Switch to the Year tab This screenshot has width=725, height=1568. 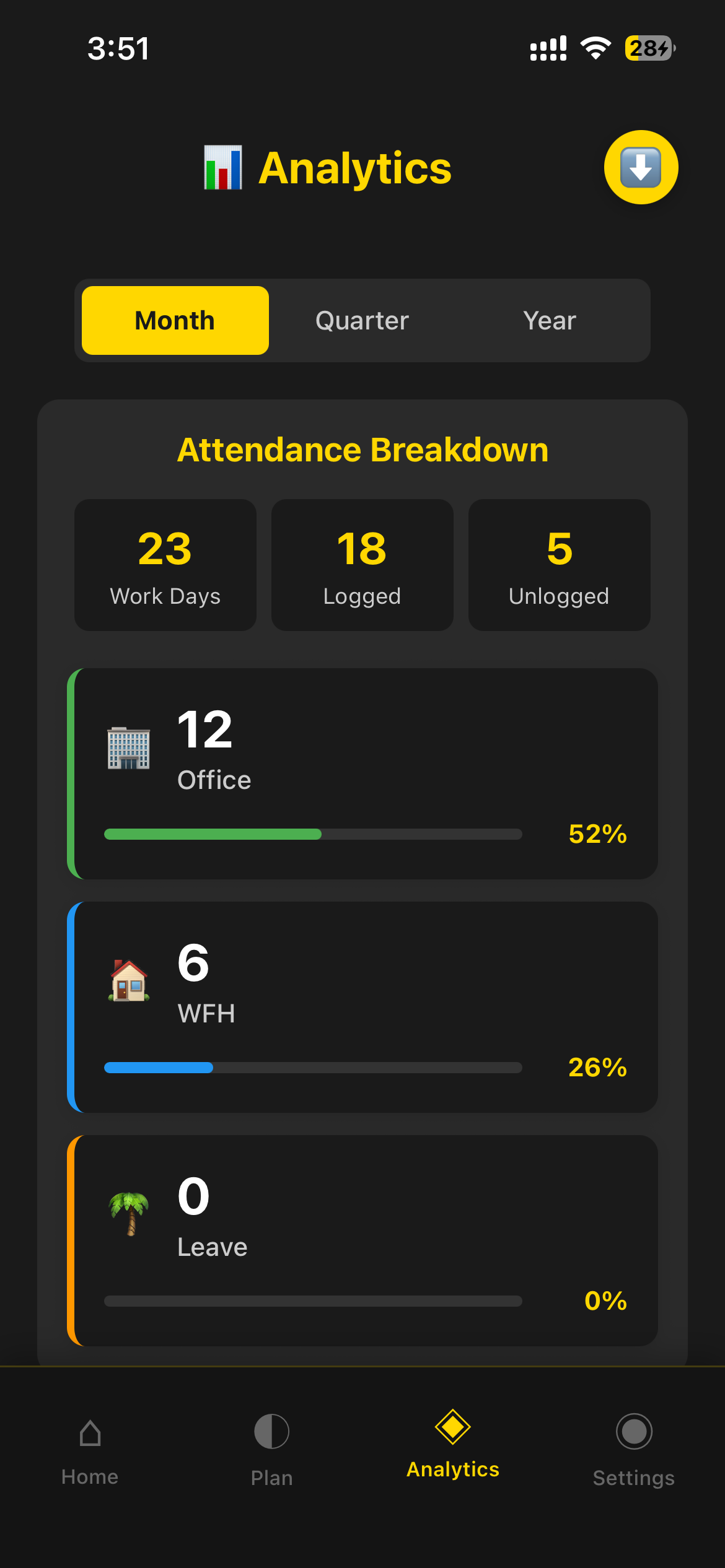click(549, 320)
